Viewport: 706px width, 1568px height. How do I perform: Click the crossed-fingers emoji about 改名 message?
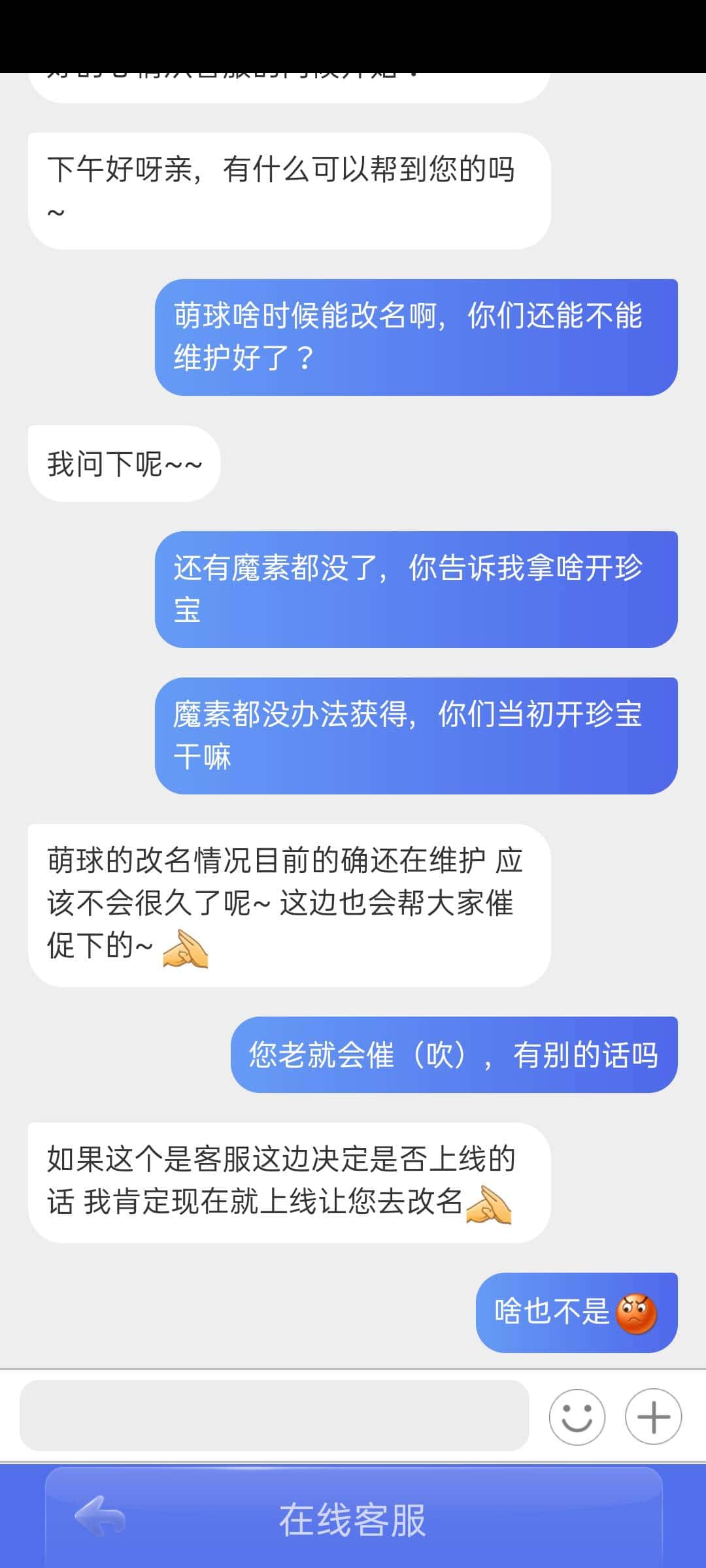pos(487,1205)
